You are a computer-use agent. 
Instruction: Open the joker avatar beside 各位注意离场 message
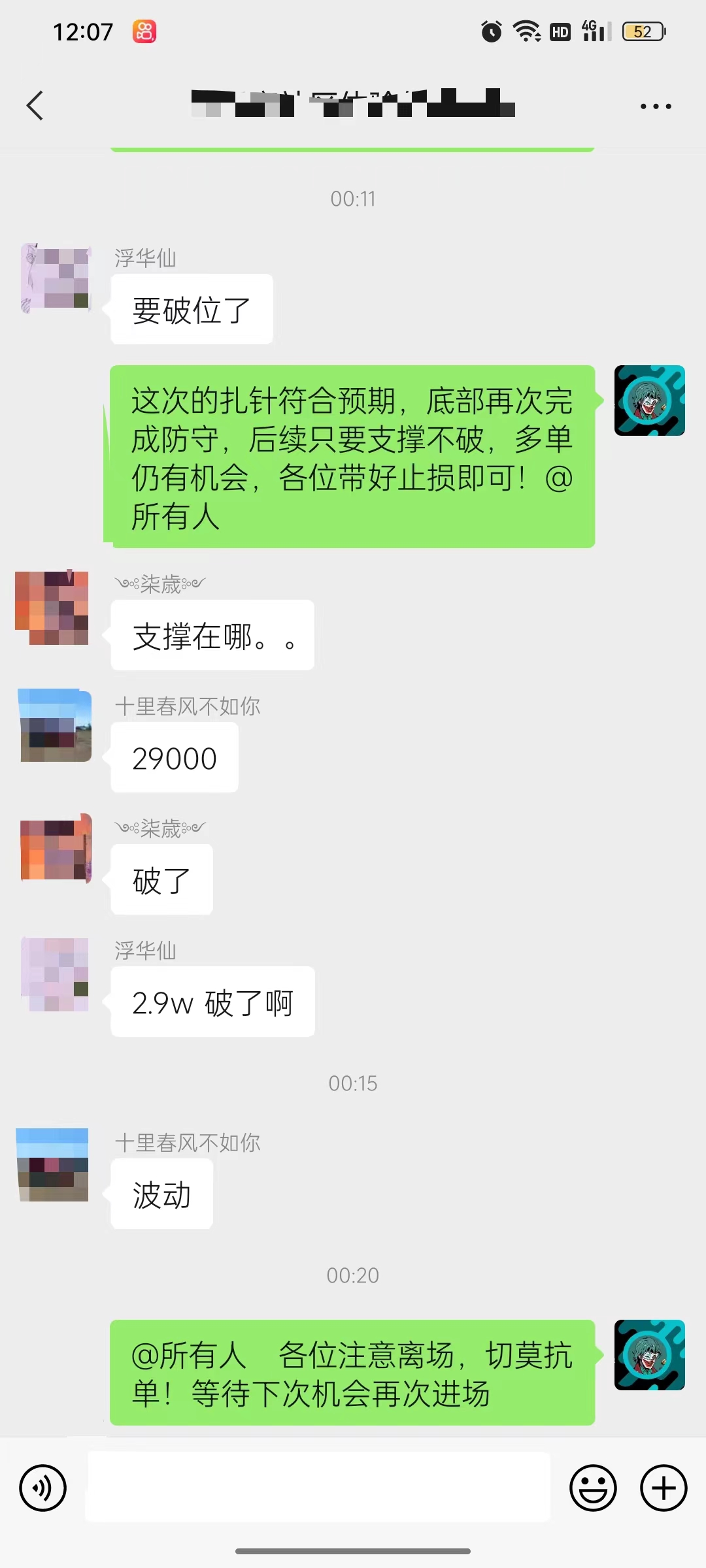649,1354
